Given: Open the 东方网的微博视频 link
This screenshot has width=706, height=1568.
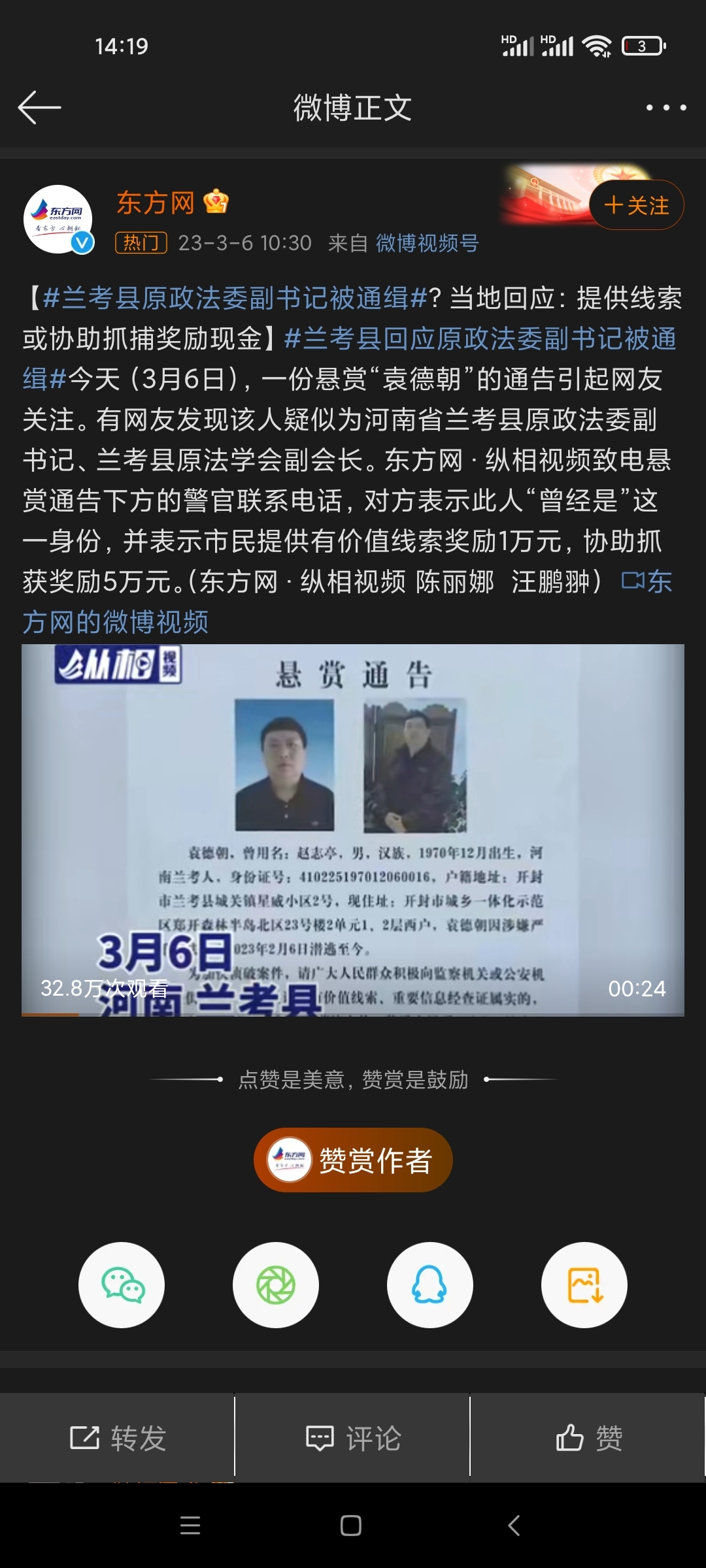Looking at the screenshot, I should pos(115,621).
